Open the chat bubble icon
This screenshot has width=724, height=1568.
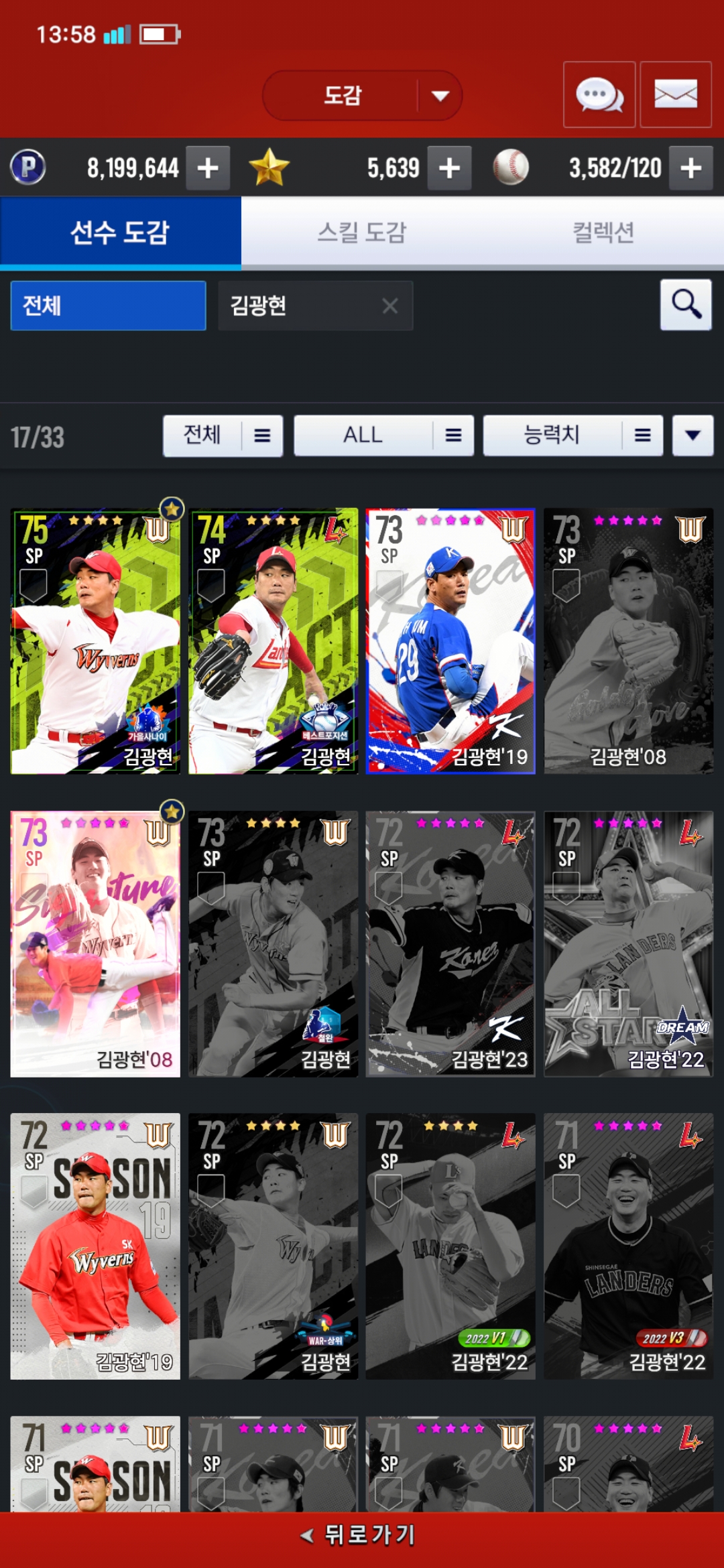click(599, 94)
